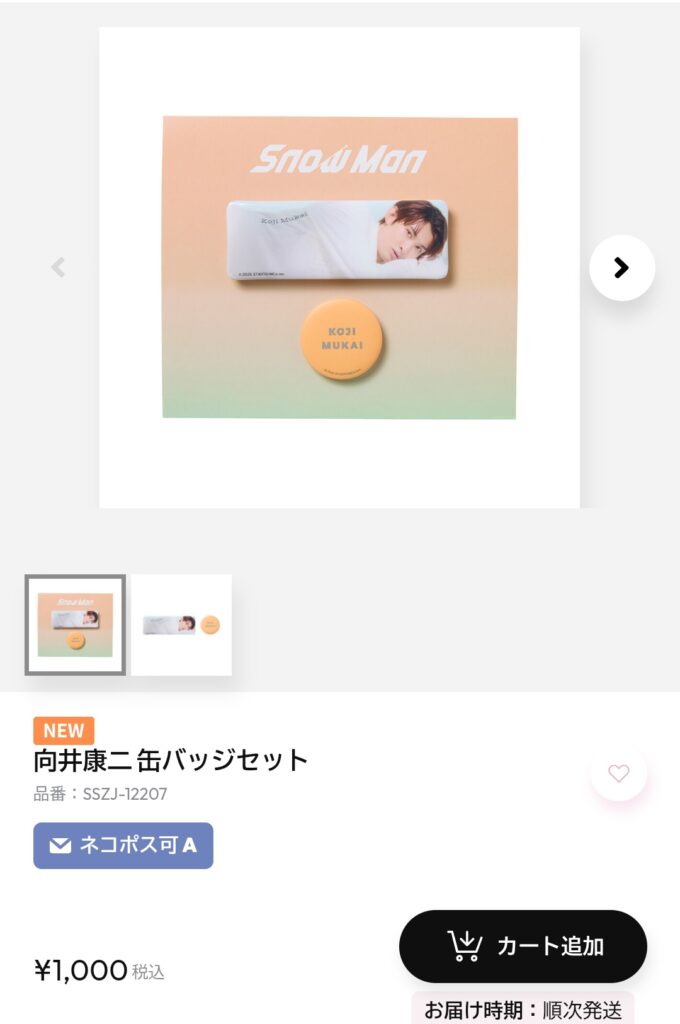The height and width of the screenshot is (1024, 680).
Task: Select the second product thumbnail
Action: tap(181, 625)
